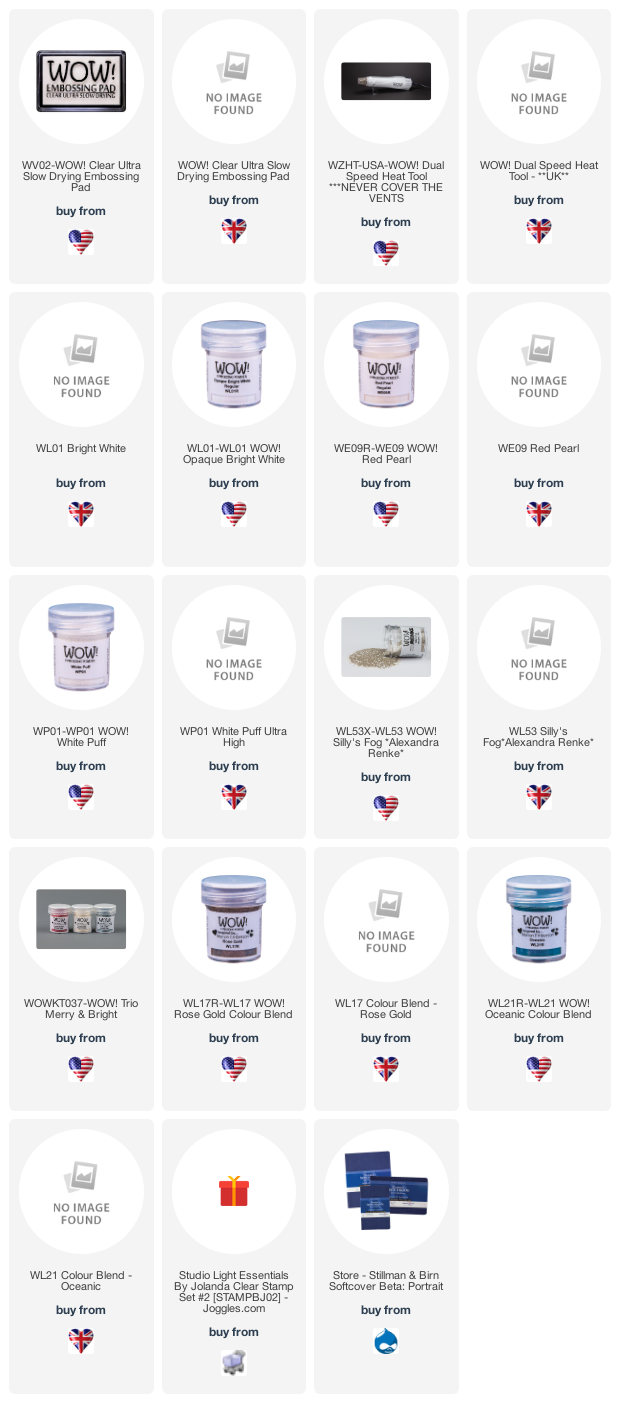620x1414 pixels.
Task: Tap the US flag heart under WZHT-USA Dual Speed Heat Tool
Action: pyautogui.click(x=386, y=253)
